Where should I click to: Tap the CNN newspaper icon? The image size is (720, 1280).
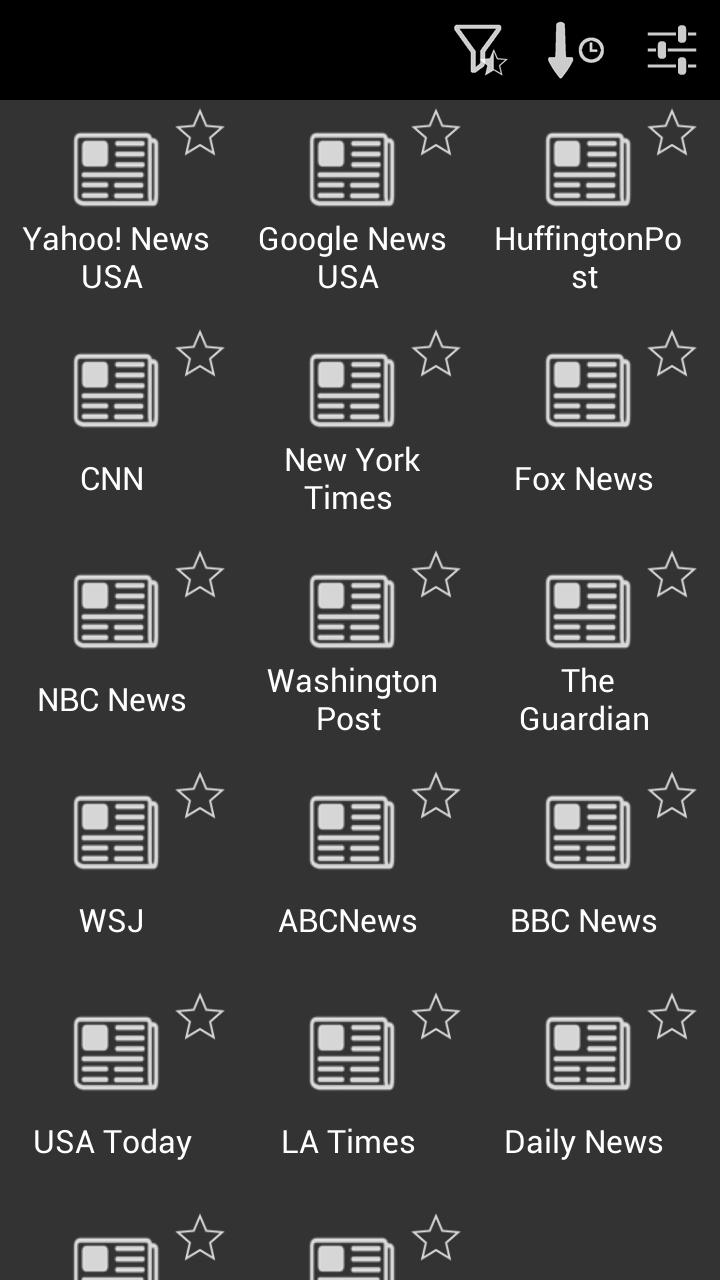tap(113, 389)
